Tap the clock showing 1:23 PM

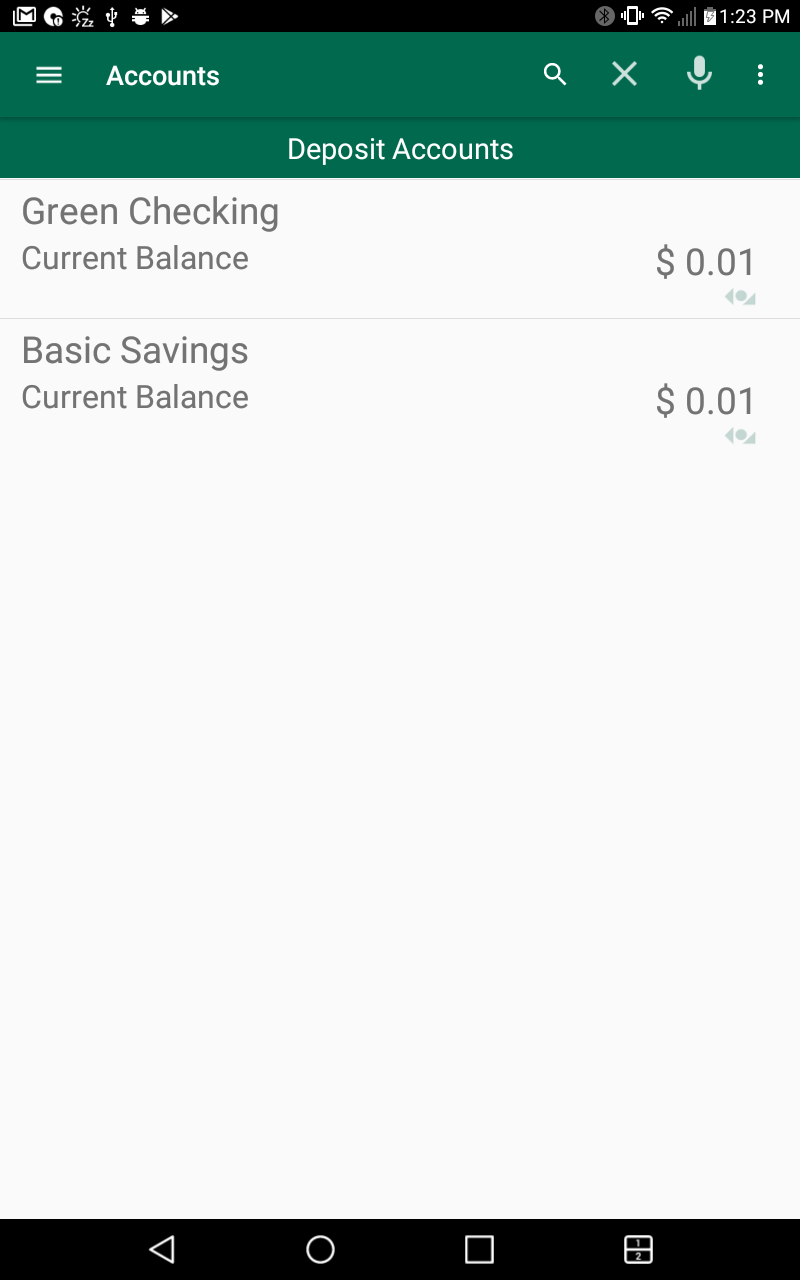point(757,16)
